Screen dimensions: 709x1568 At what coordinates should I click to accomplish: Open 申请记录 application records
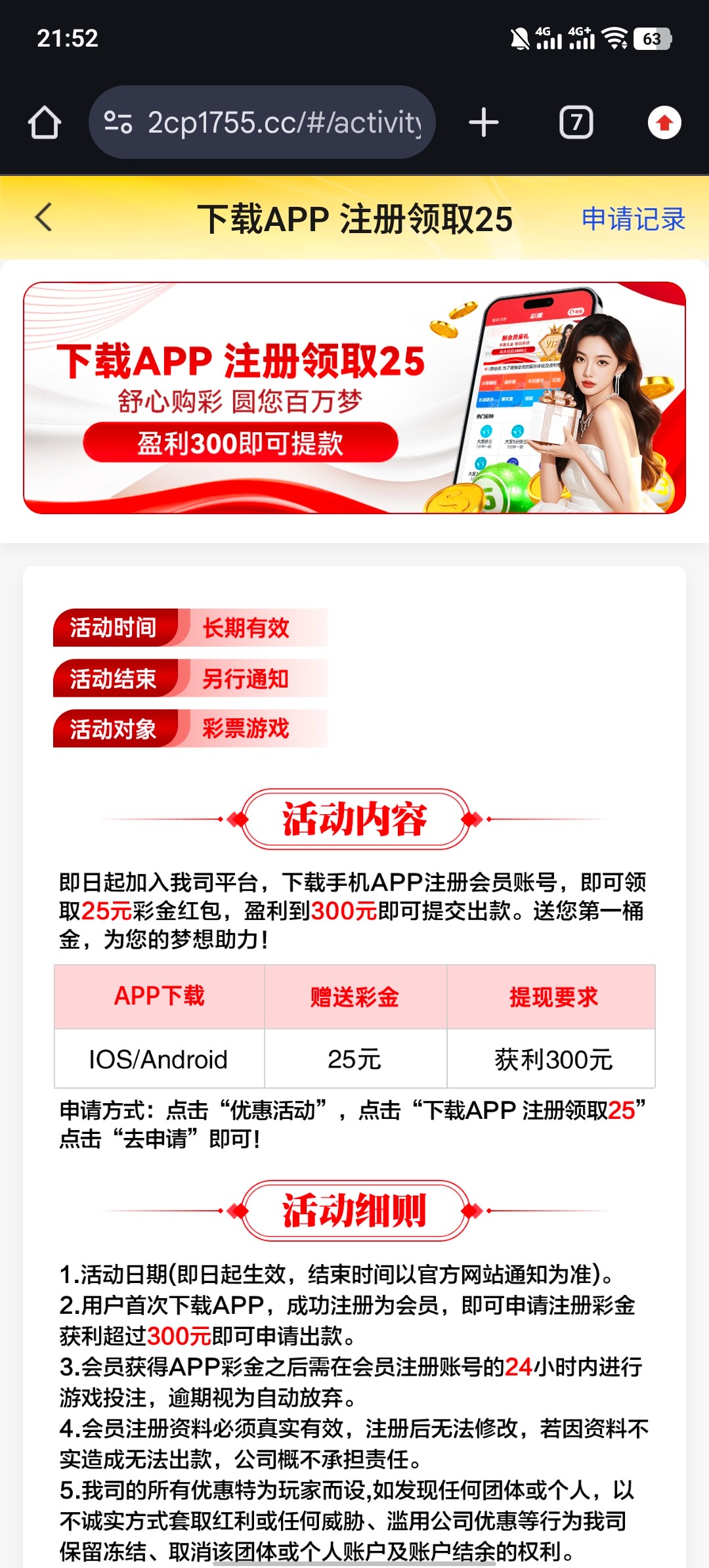tap(633, 219)
